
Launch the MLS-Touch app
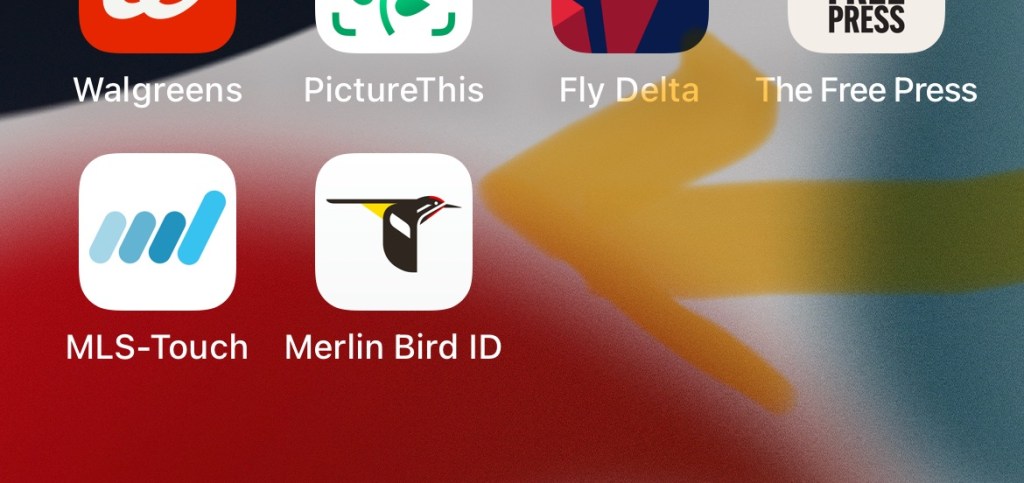pos(157,232)
